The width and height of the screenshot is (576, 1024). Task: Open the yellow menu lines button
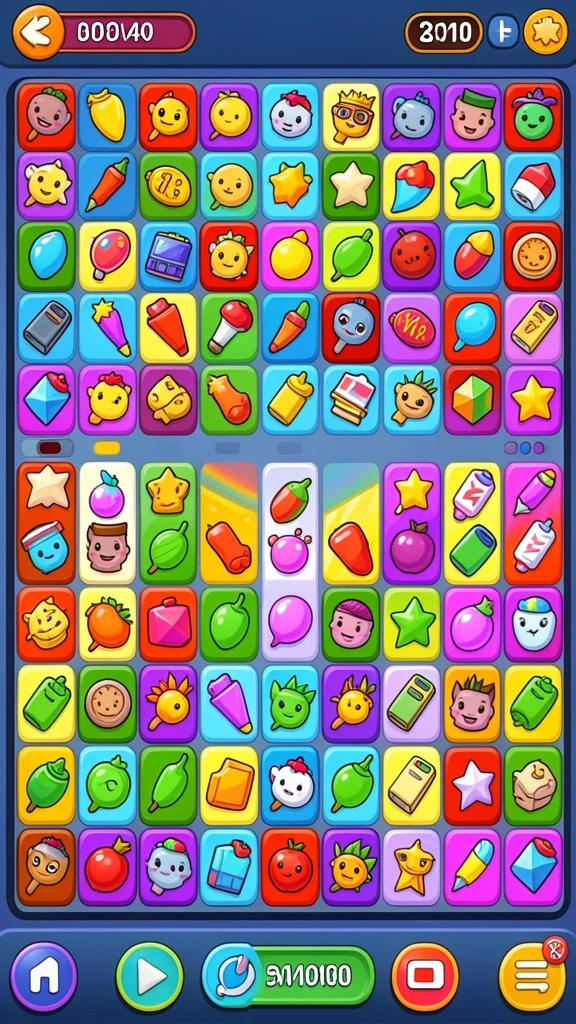[532, 978]
